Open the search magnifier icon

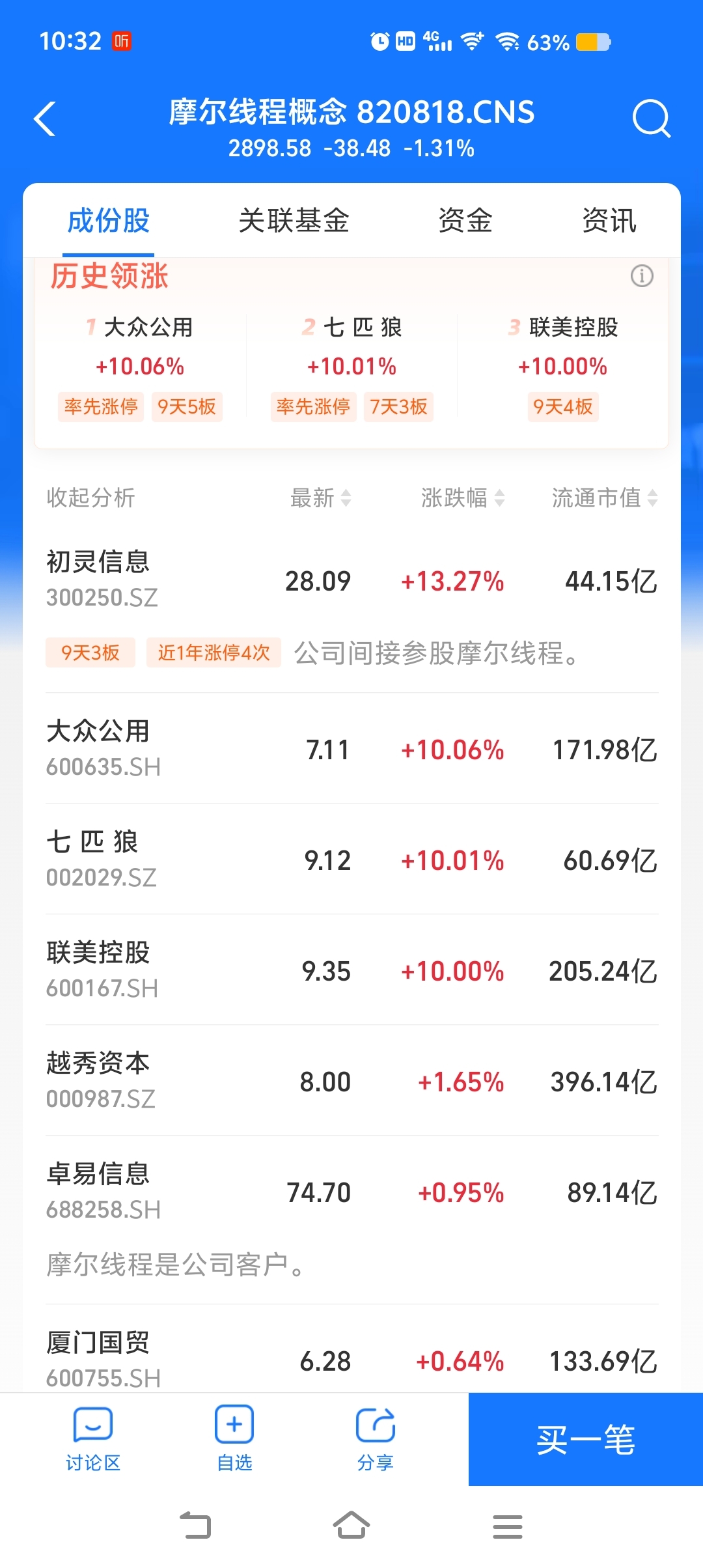pos(651,119)
